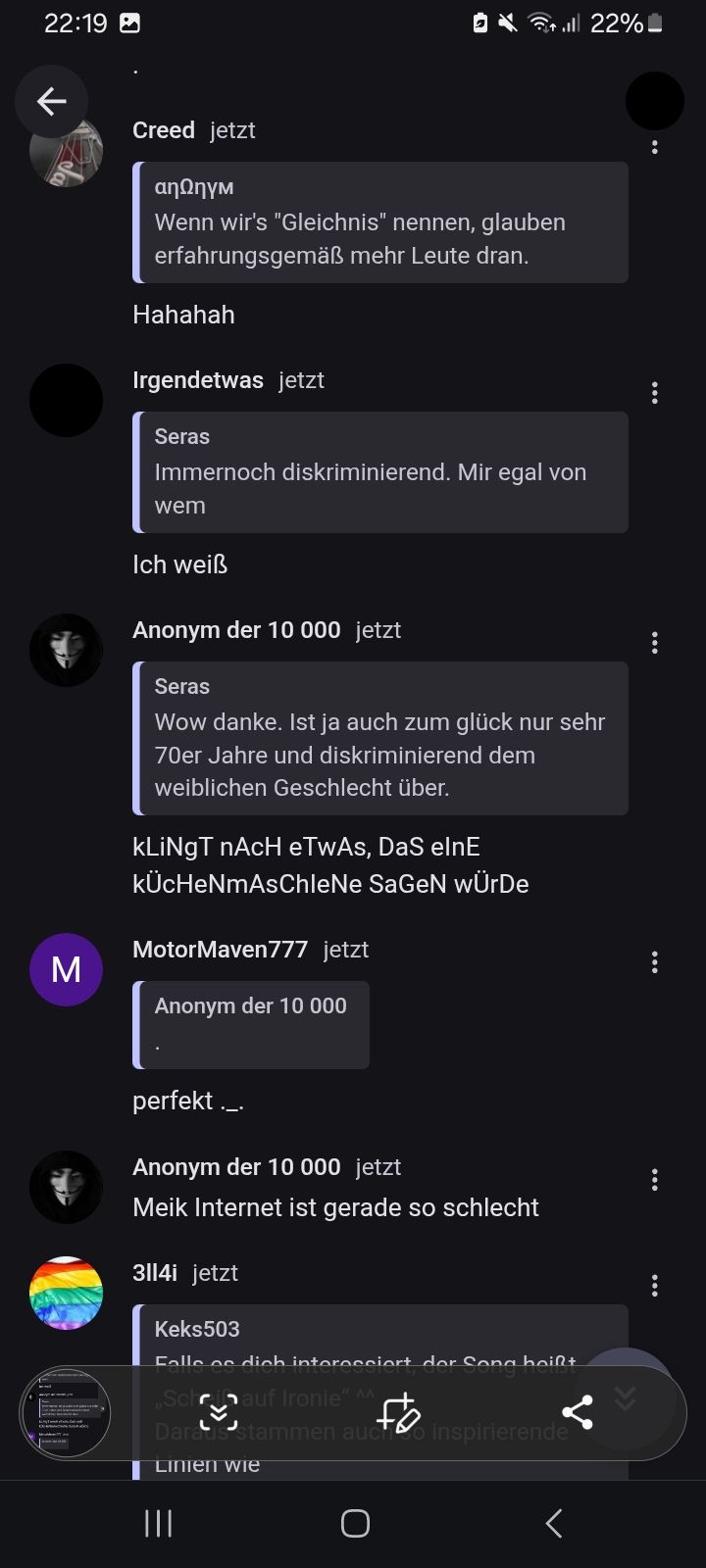This screenshot has width=706, height=1568.
Task: Open the screenshot preview thumbnail
Action: pyautogui.click(x=66, y=1413)
